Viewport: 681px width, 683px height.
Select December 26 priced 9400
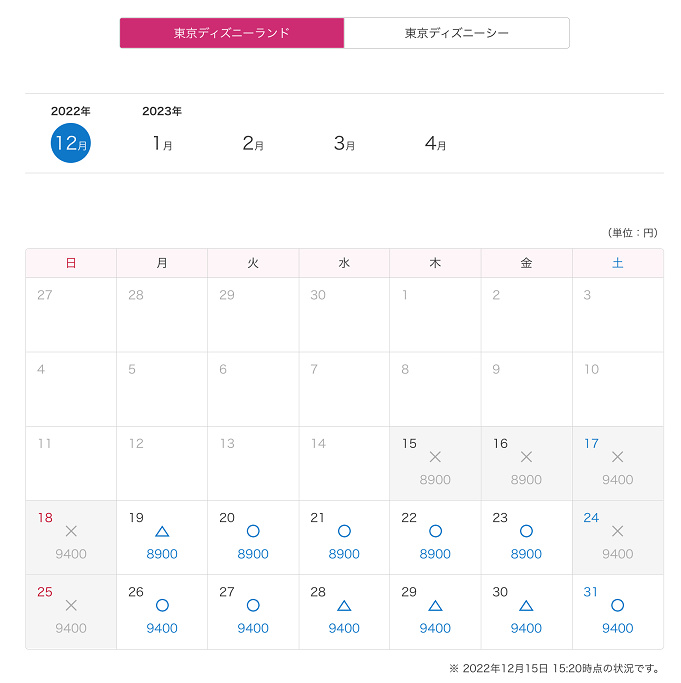tap(162, 612)
